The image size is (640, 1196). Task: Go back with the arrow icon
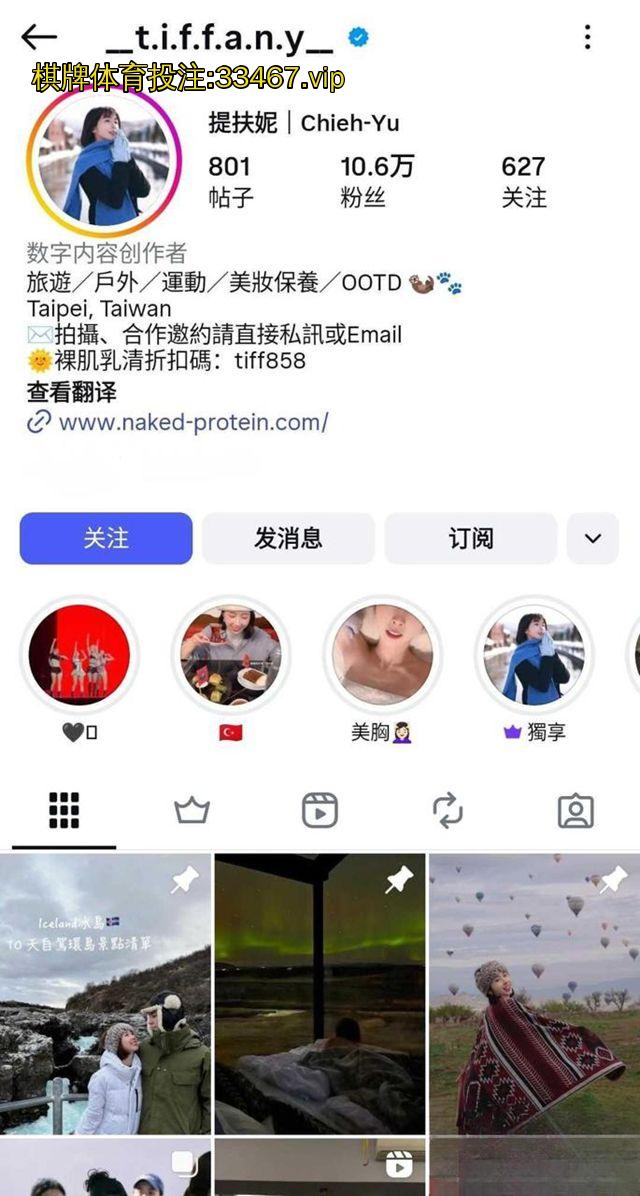[x=39, y=37]
